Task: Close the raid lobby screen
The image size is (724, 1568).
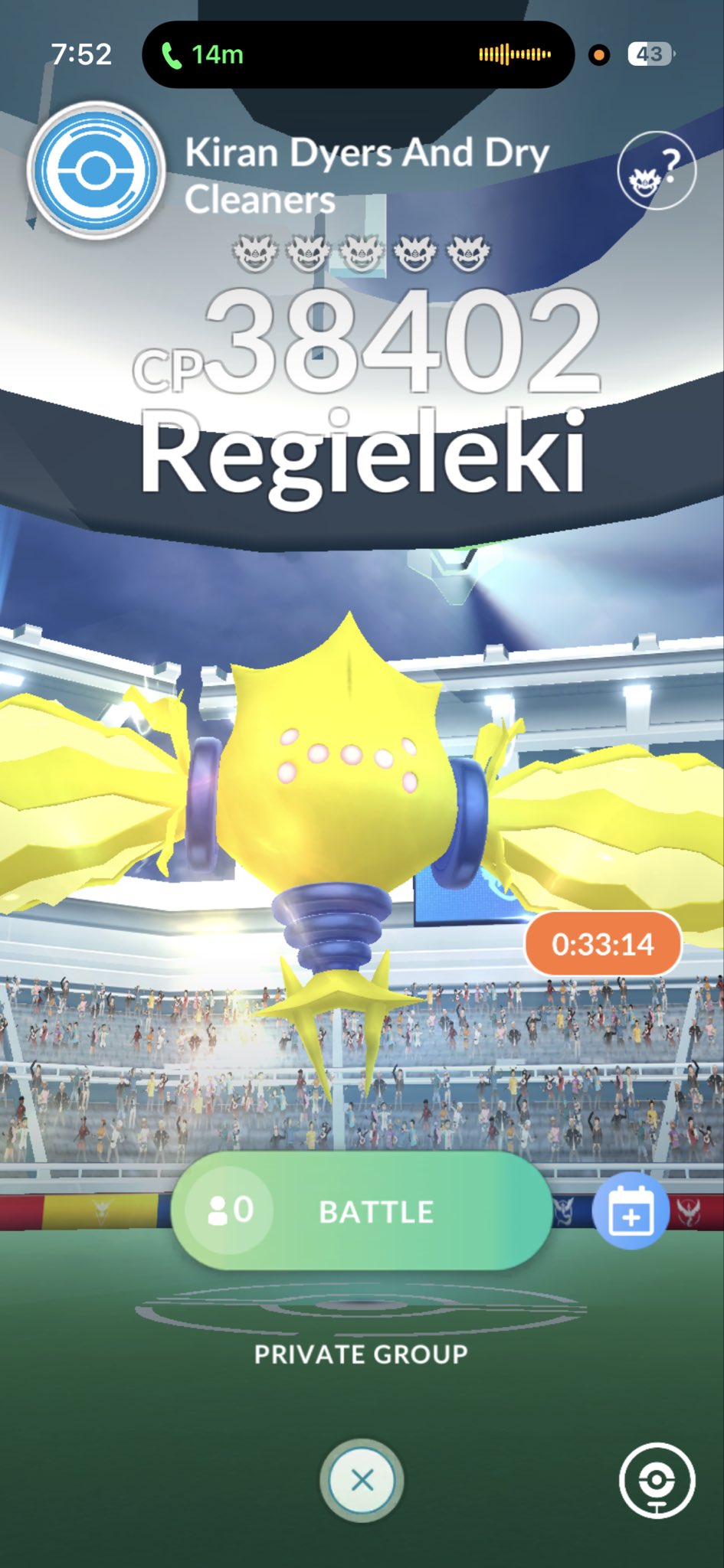Action: (362, 1480)
